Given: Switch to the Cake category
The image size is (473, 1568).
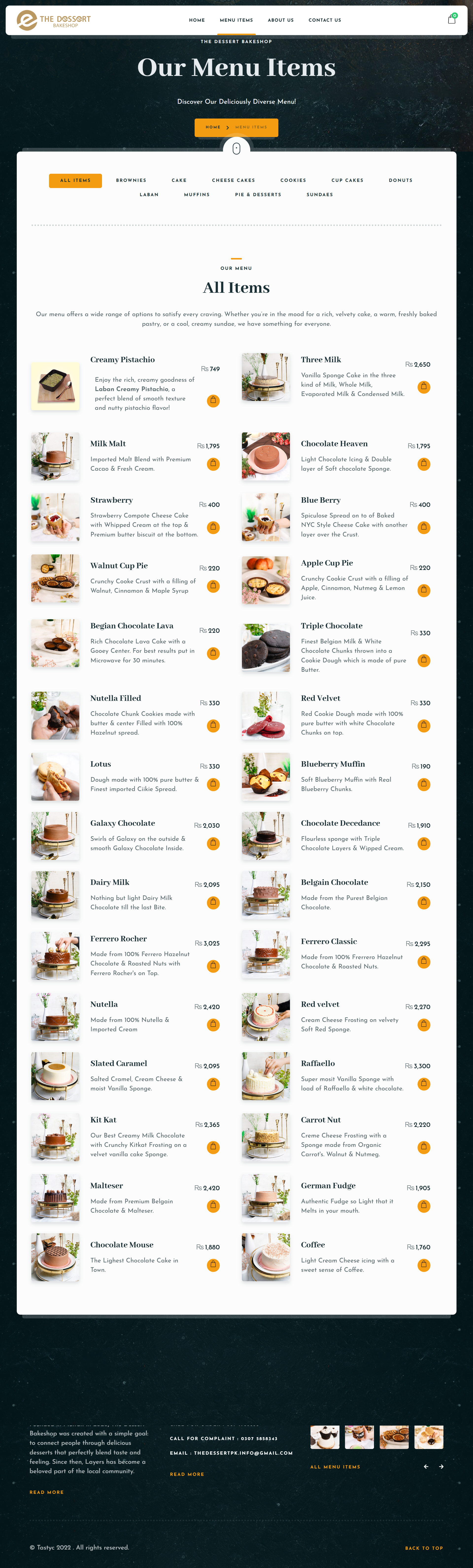Looking at the screenshot, I should [179, 180].
